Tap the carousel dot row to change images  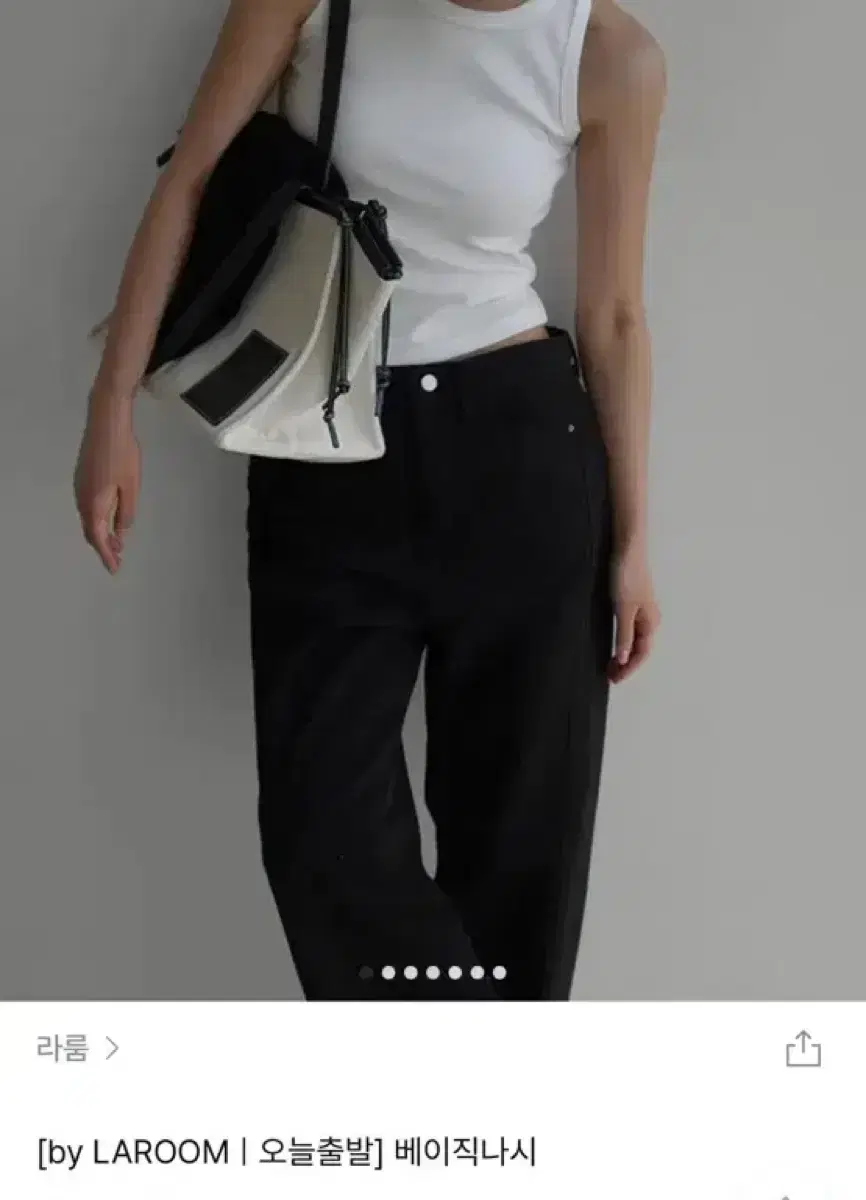[434, 970]
